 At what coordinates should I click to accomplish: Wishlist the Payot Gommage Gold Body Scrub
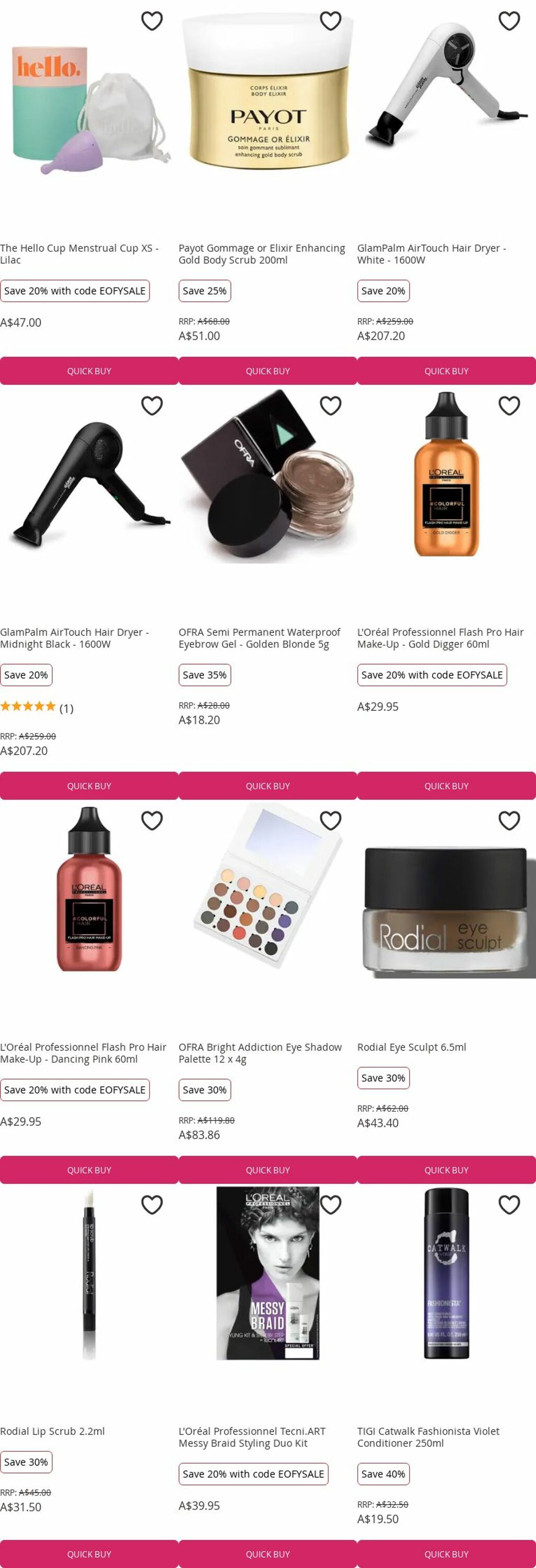coord(330,21)
